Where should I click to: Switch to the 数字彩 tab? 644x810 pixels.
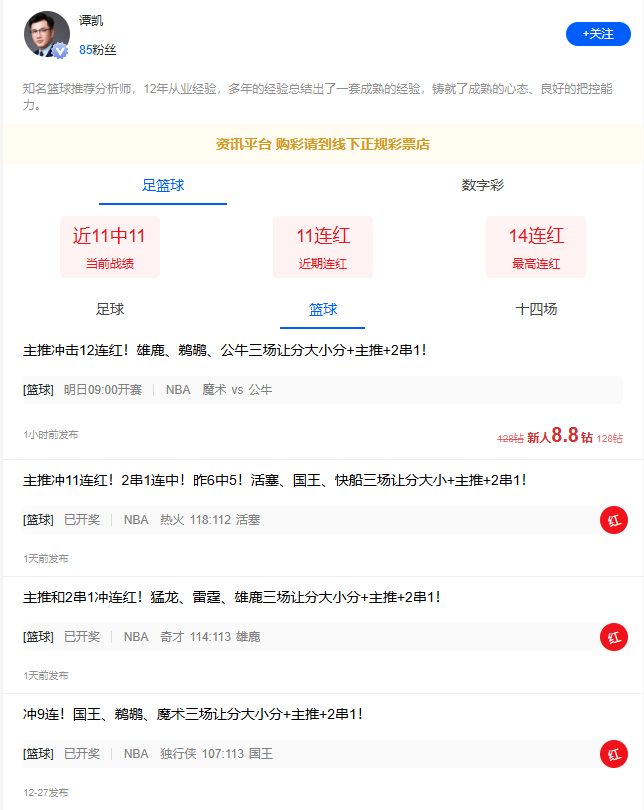click(482, 185)
